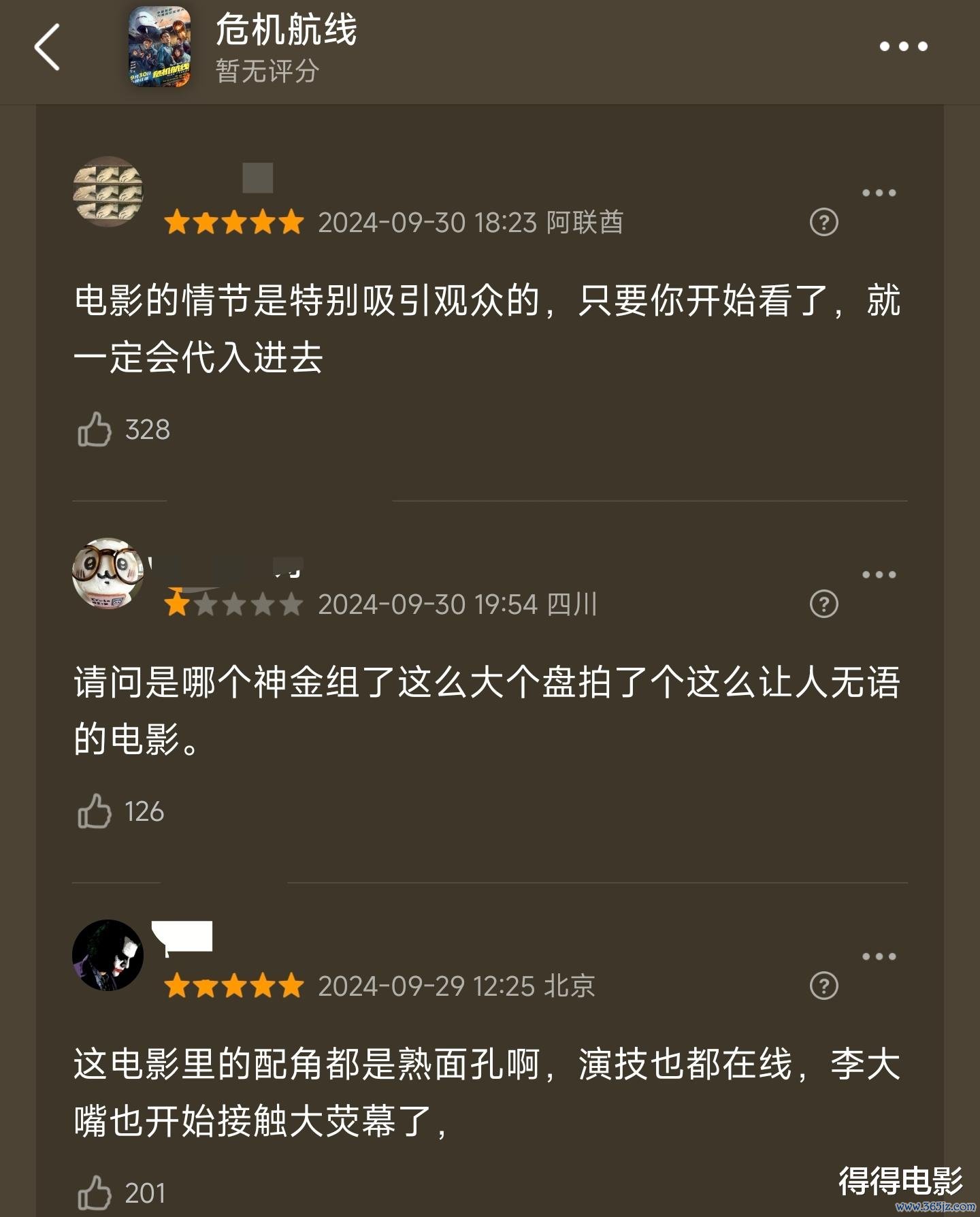
Task: View the Joker avatar of 北京 reviewer
Action: [108, 956]
